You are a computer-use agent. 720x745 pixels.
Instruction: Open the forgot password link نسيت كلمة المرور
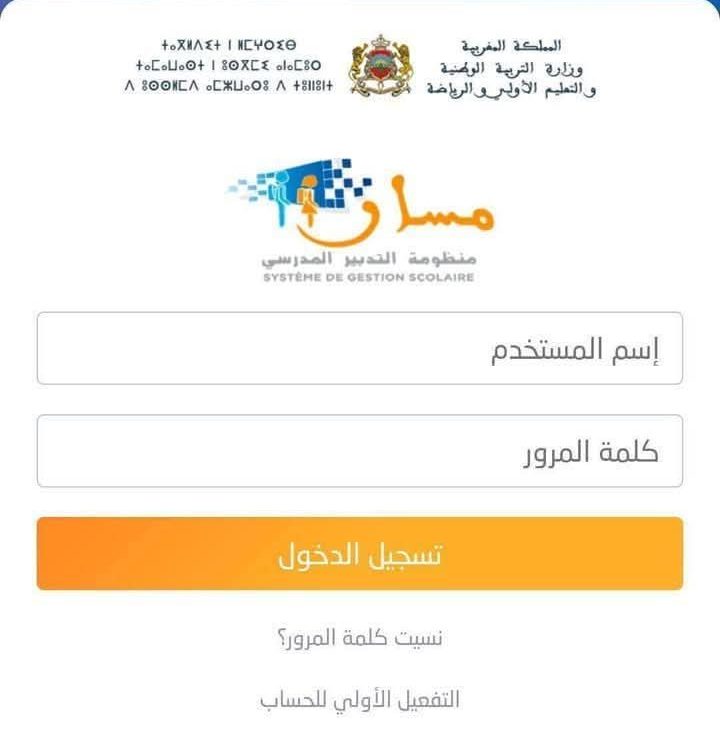(360, 637)
